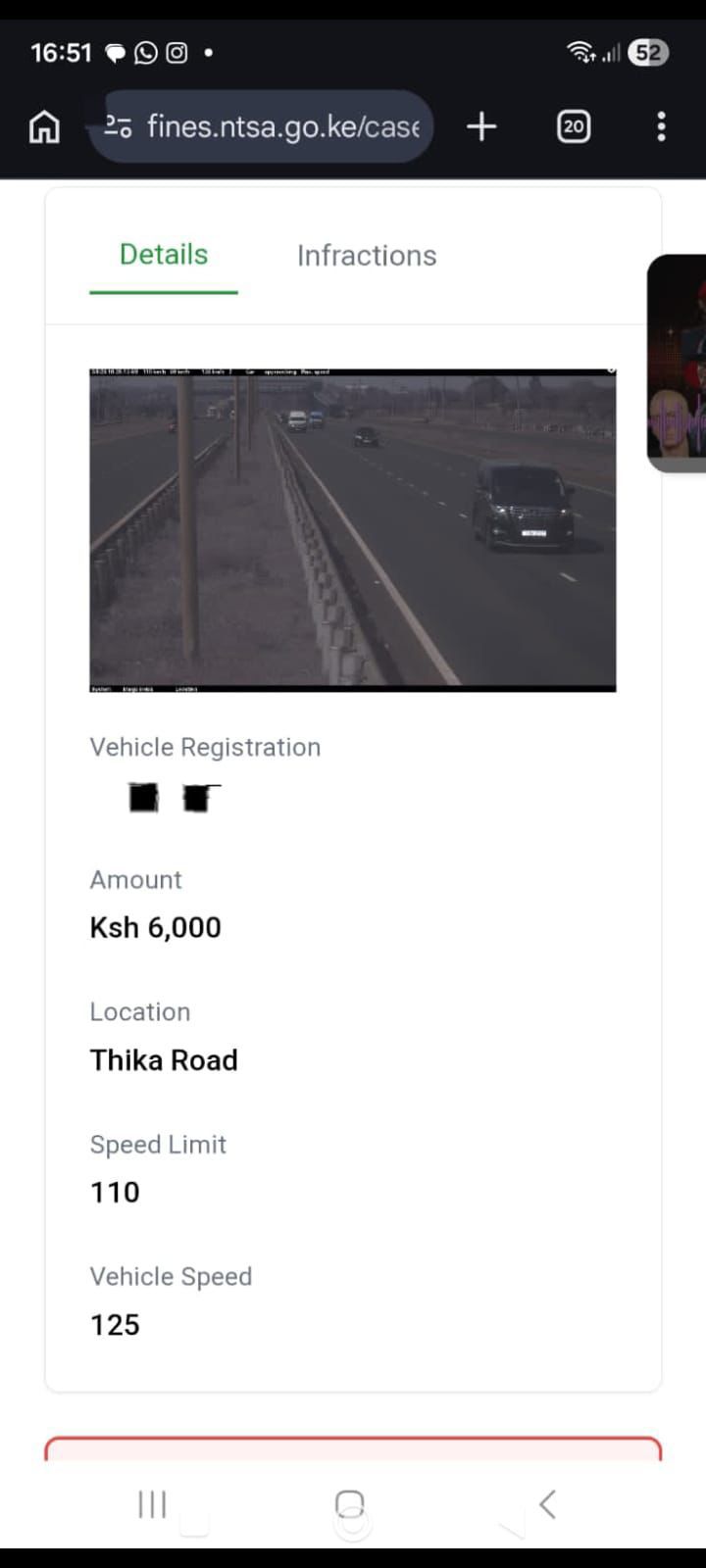Viewport: 706px width, 1568px height.
Task: Open the tab switcher showing 20 tabs
Action: pyautogui.click(x=574, y=126)
